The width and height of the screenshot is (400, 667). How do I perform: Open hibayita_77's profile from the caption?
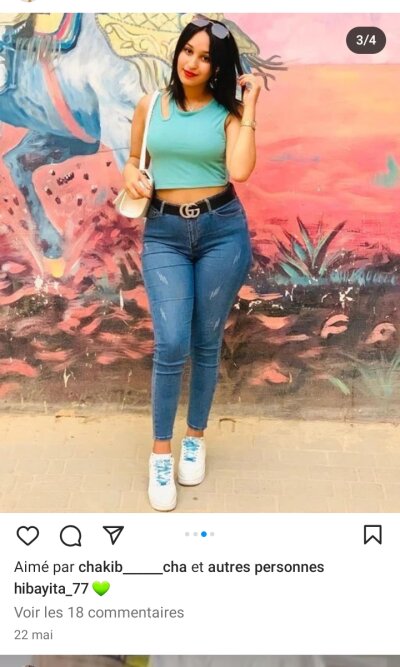click(51, 589)
